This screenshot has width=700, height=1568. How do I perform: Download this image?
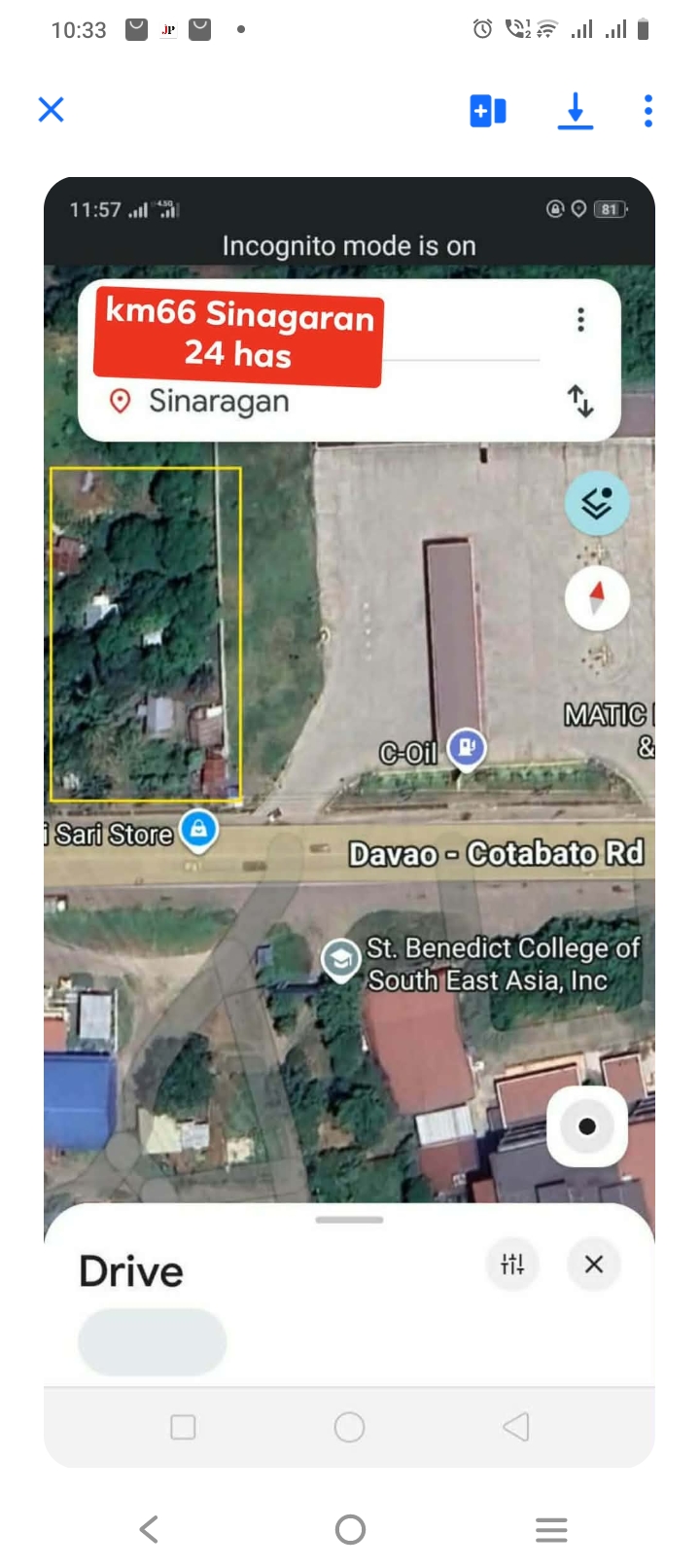576,111
